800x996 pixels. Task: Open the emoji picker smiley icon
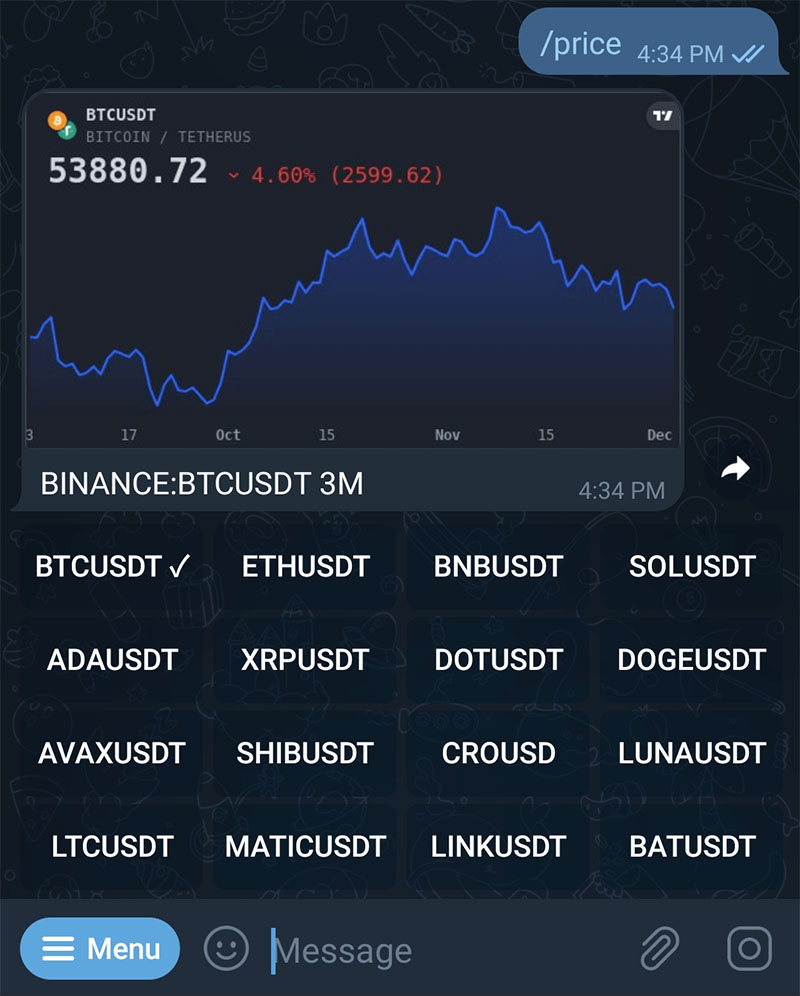(227, 948)
